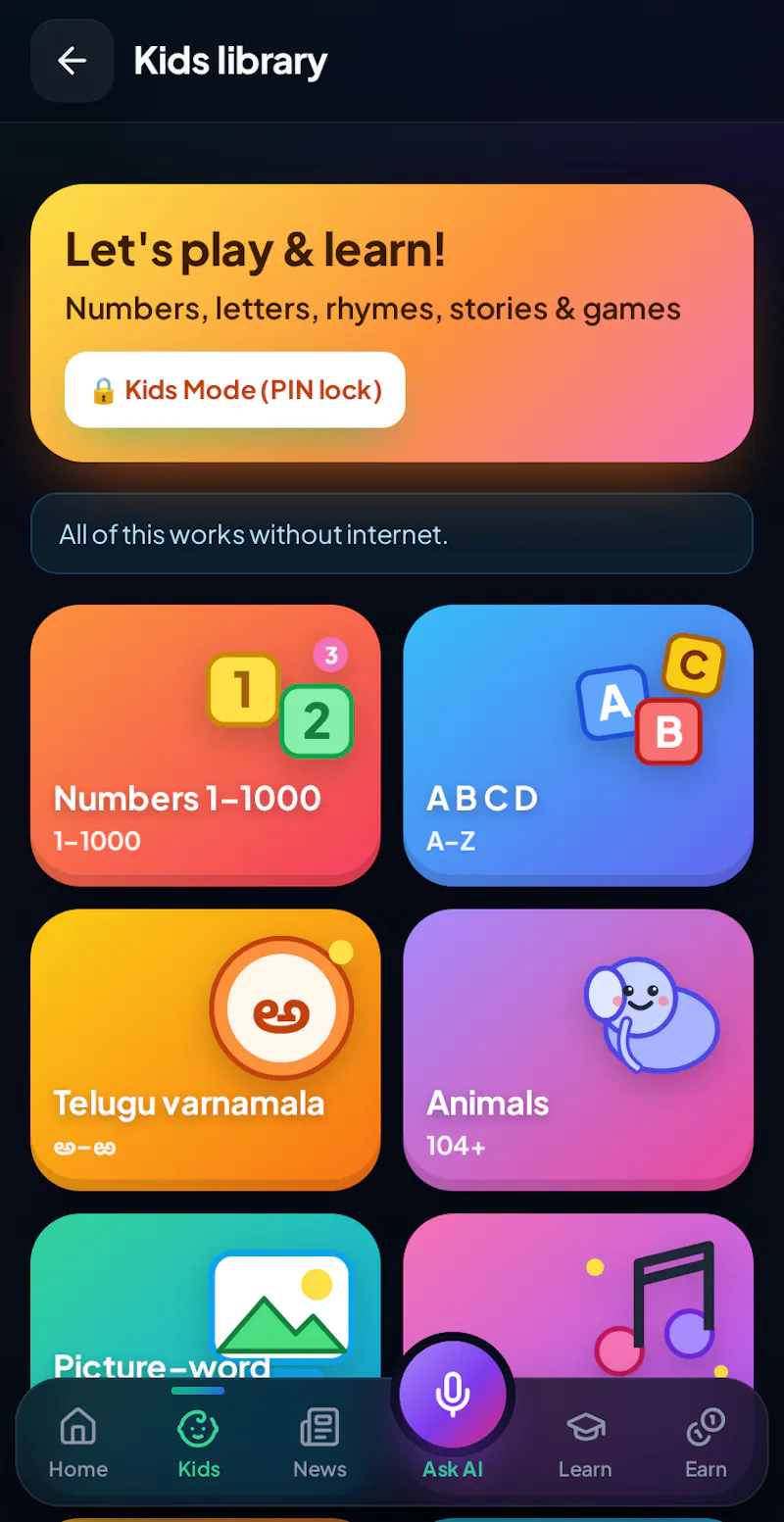Open the music note rhymes card
The width and height of the screenshot is (784, 1522).
(x=578, y=1296)
